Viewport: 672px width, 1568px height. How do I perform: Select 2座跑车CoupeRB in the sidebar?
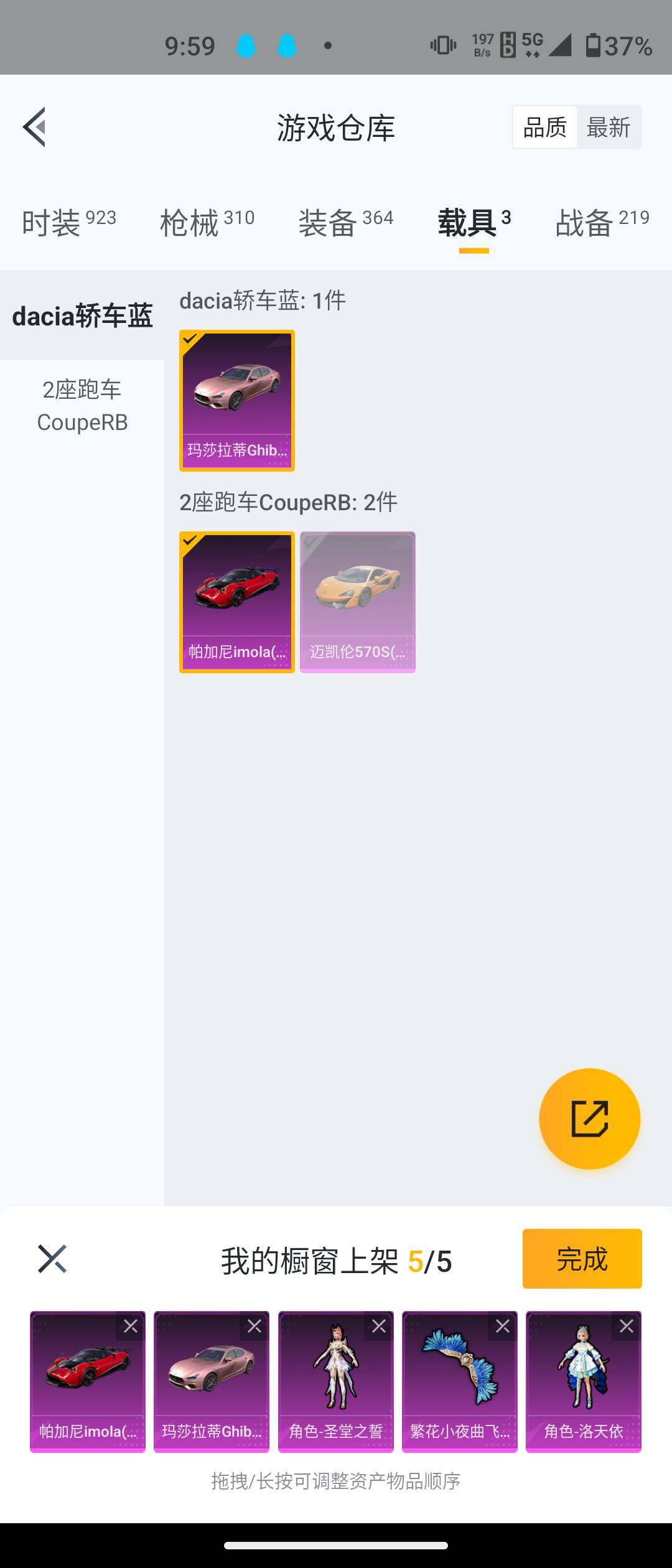(x=82, y=405)
